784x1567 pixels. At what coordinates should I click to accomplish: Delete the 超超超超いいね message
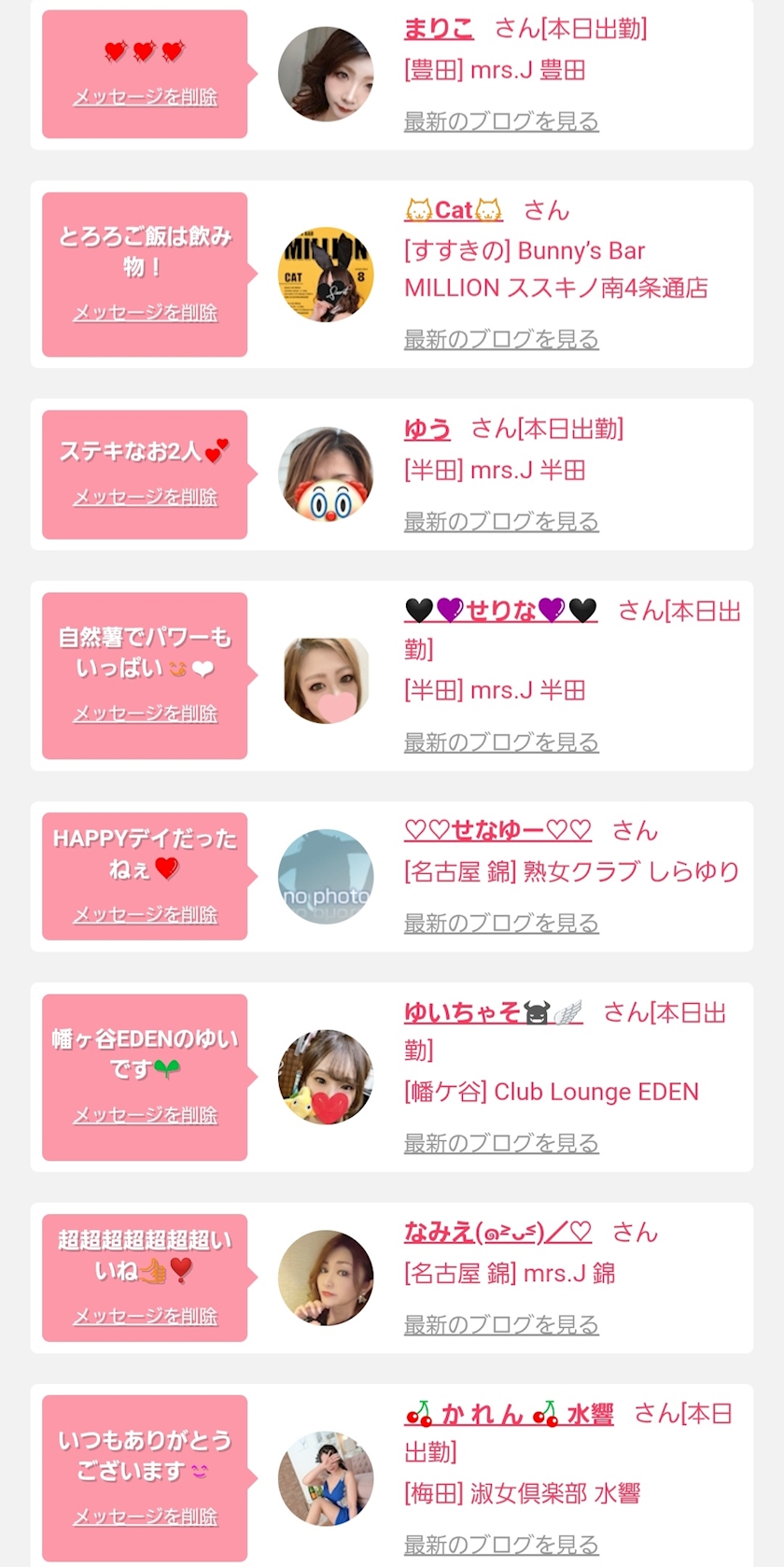(145, 1316)
